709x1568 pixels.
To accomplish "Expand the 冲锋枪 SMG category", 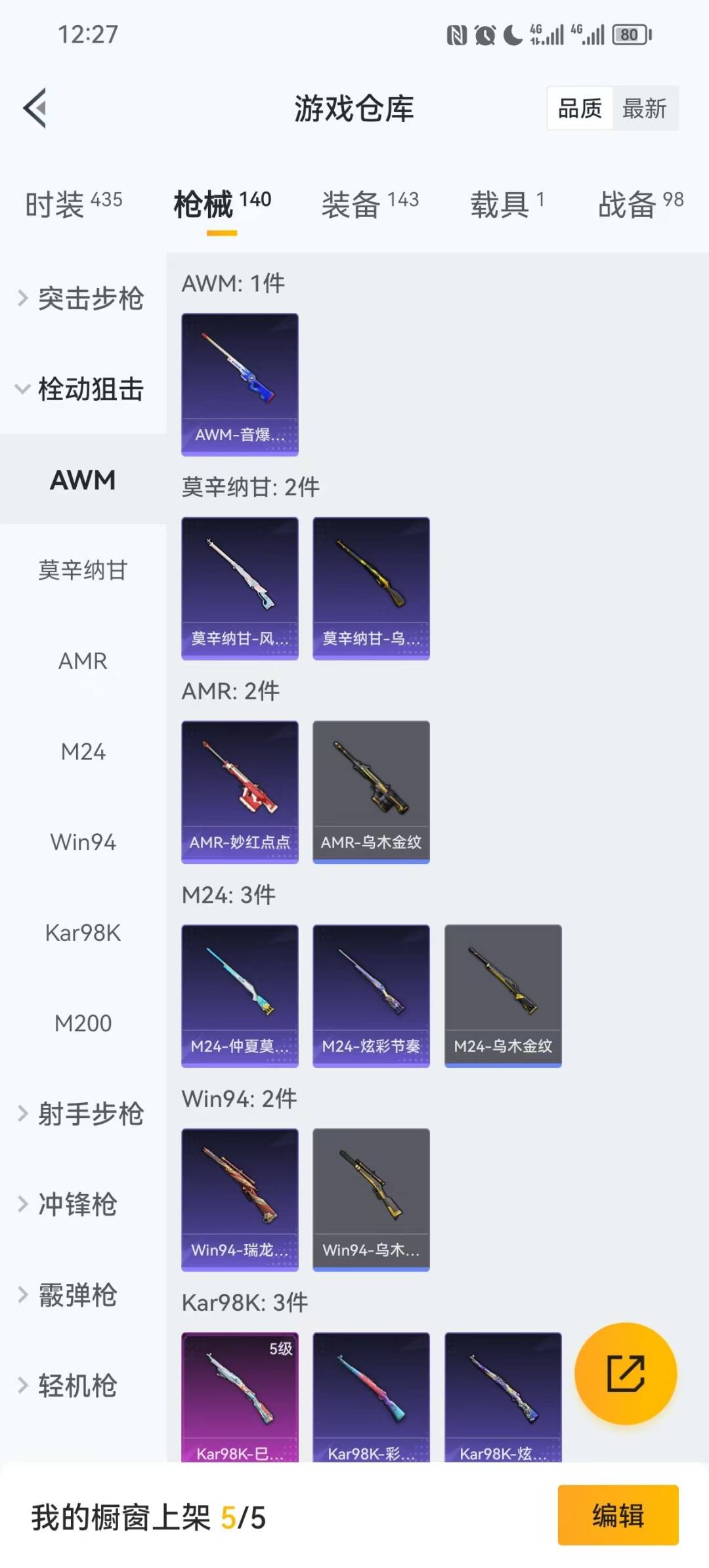I will [79, 1204].
